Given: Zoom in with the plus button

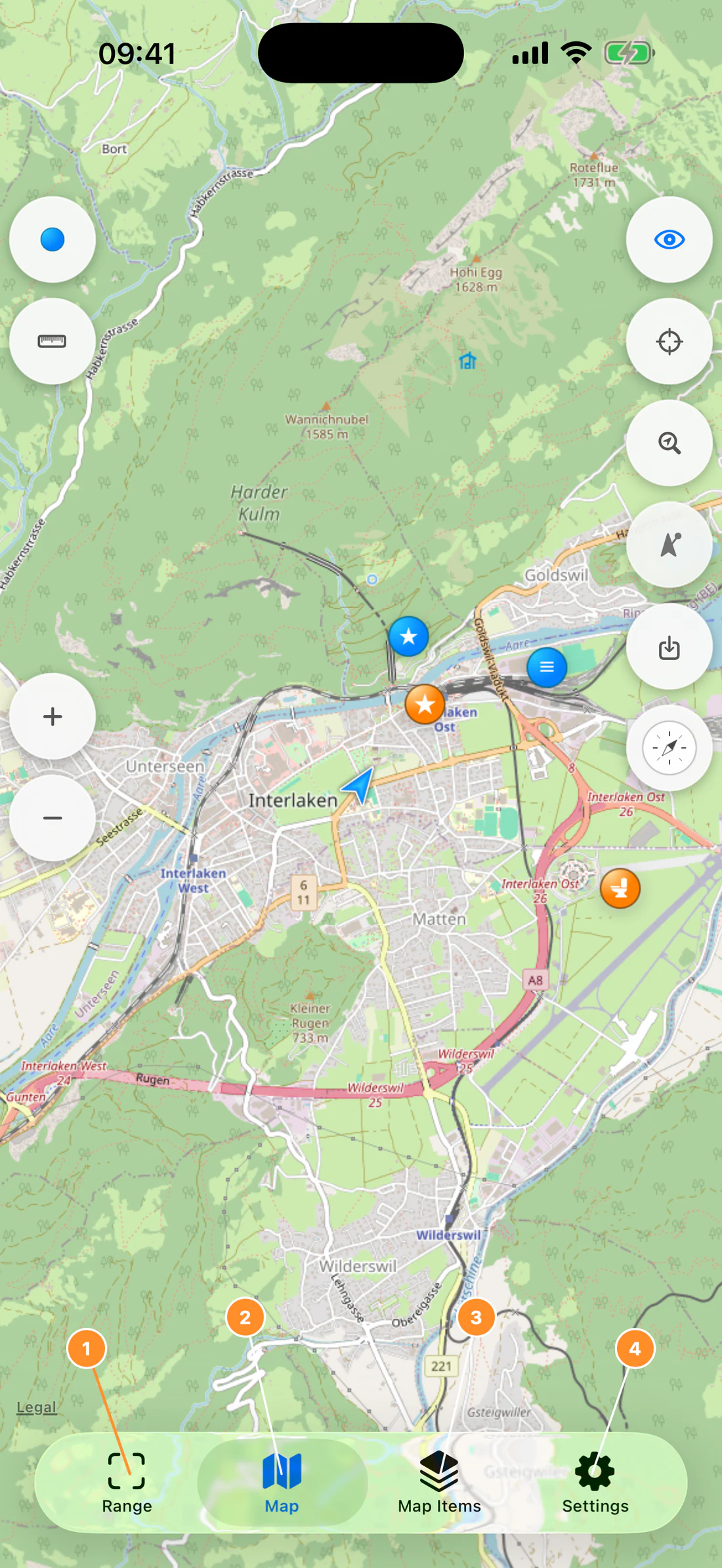Looking at the screenshot, I should point(53,716).
